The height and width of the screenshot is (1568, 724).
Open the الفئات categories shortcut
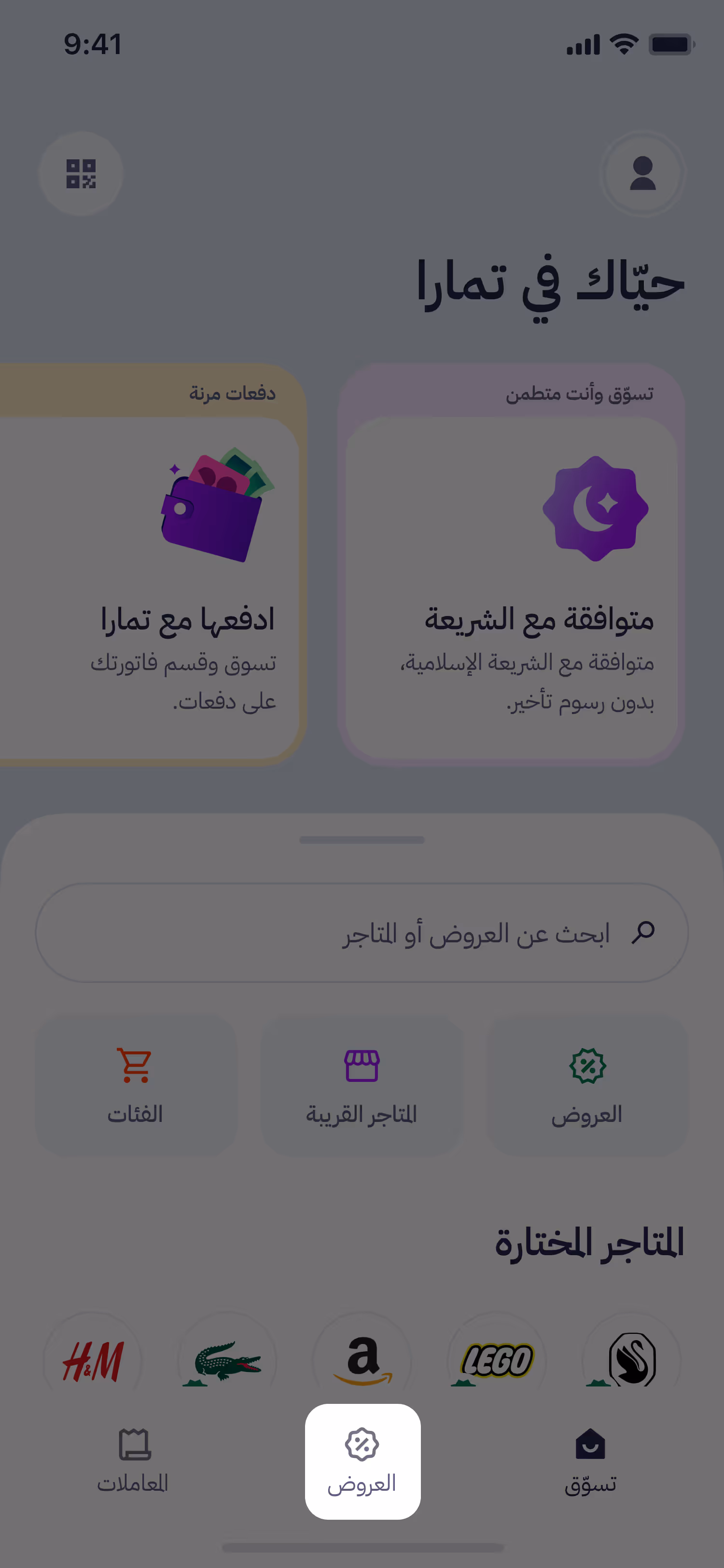point(136,1085)
